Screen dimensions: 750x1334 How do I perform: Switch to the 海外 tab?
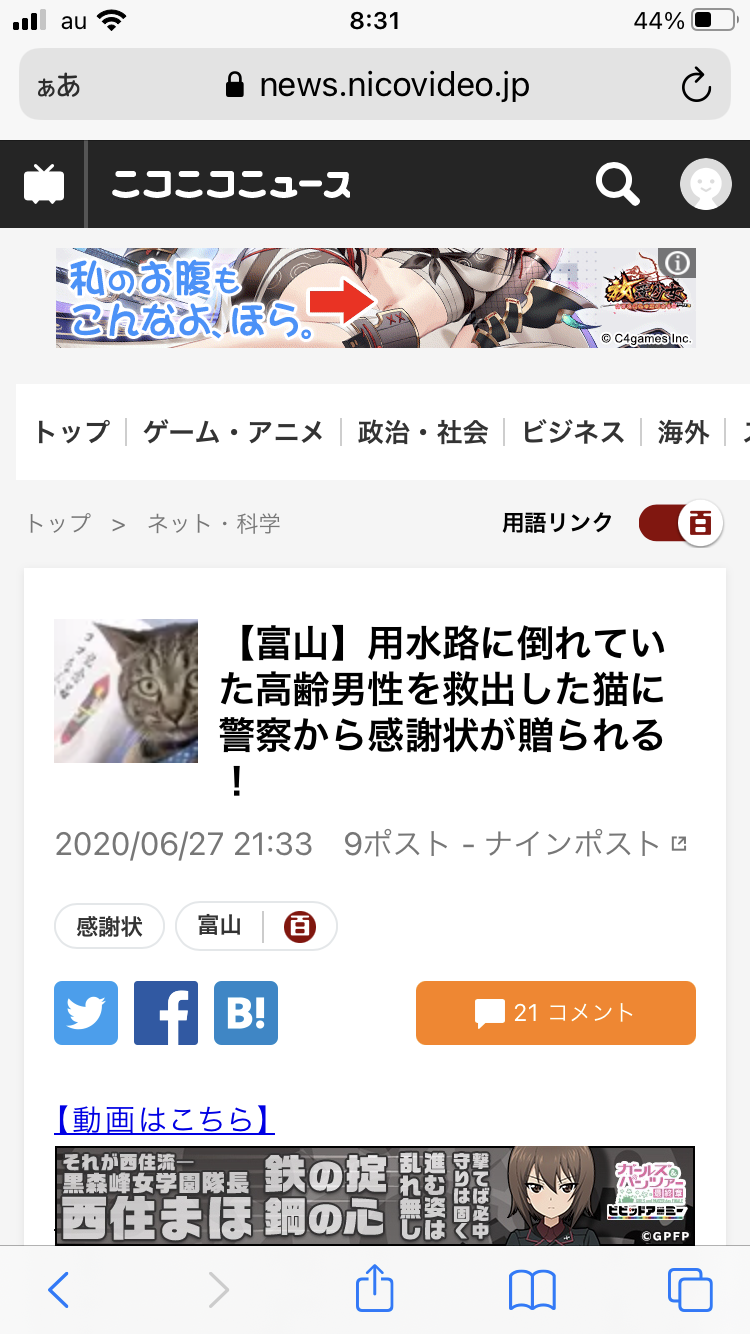pyautogui.click(x=683, y=432)
